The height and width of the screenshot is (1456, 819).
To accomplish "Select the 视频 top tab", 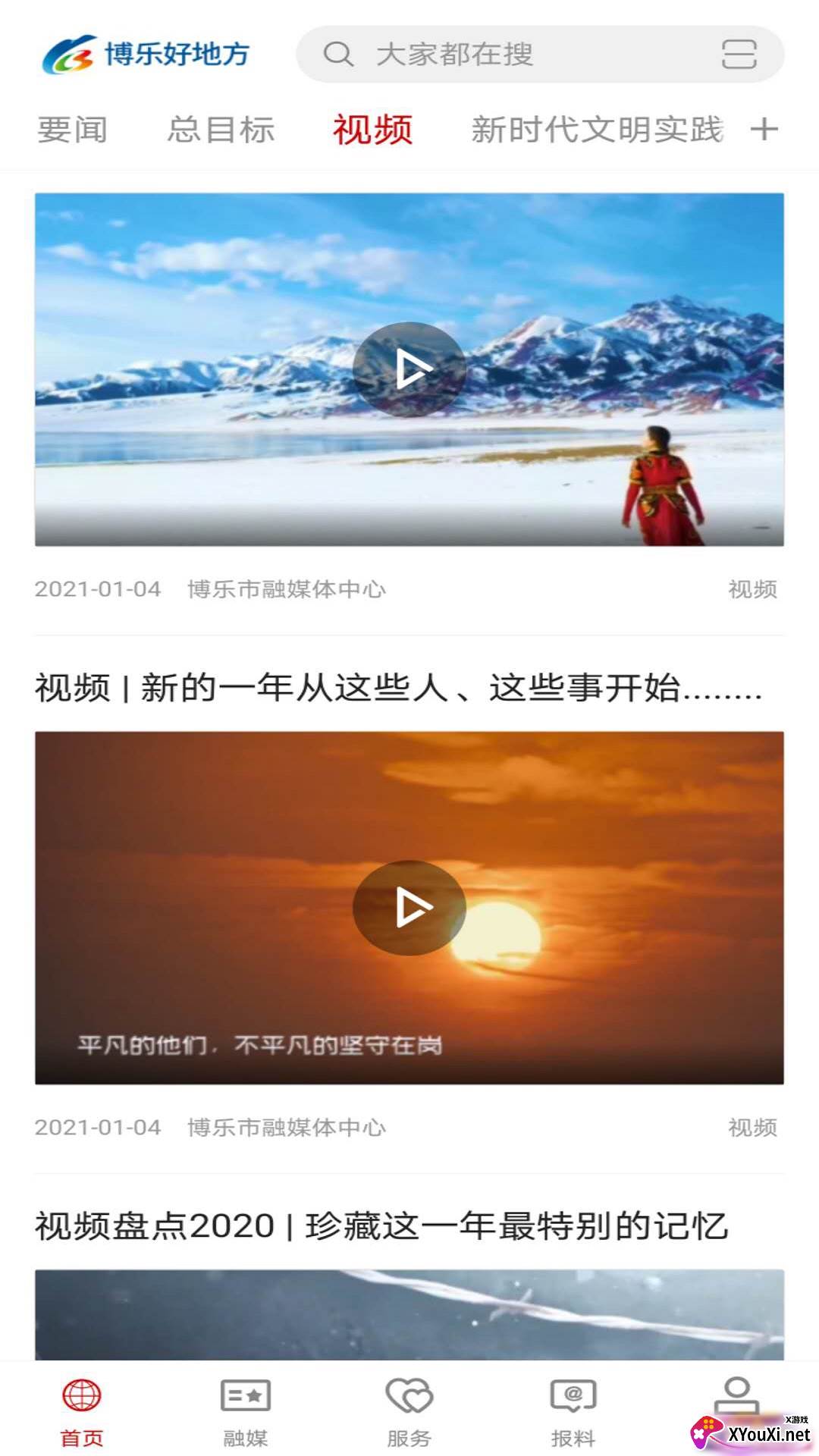I will (x=372, y=130).
